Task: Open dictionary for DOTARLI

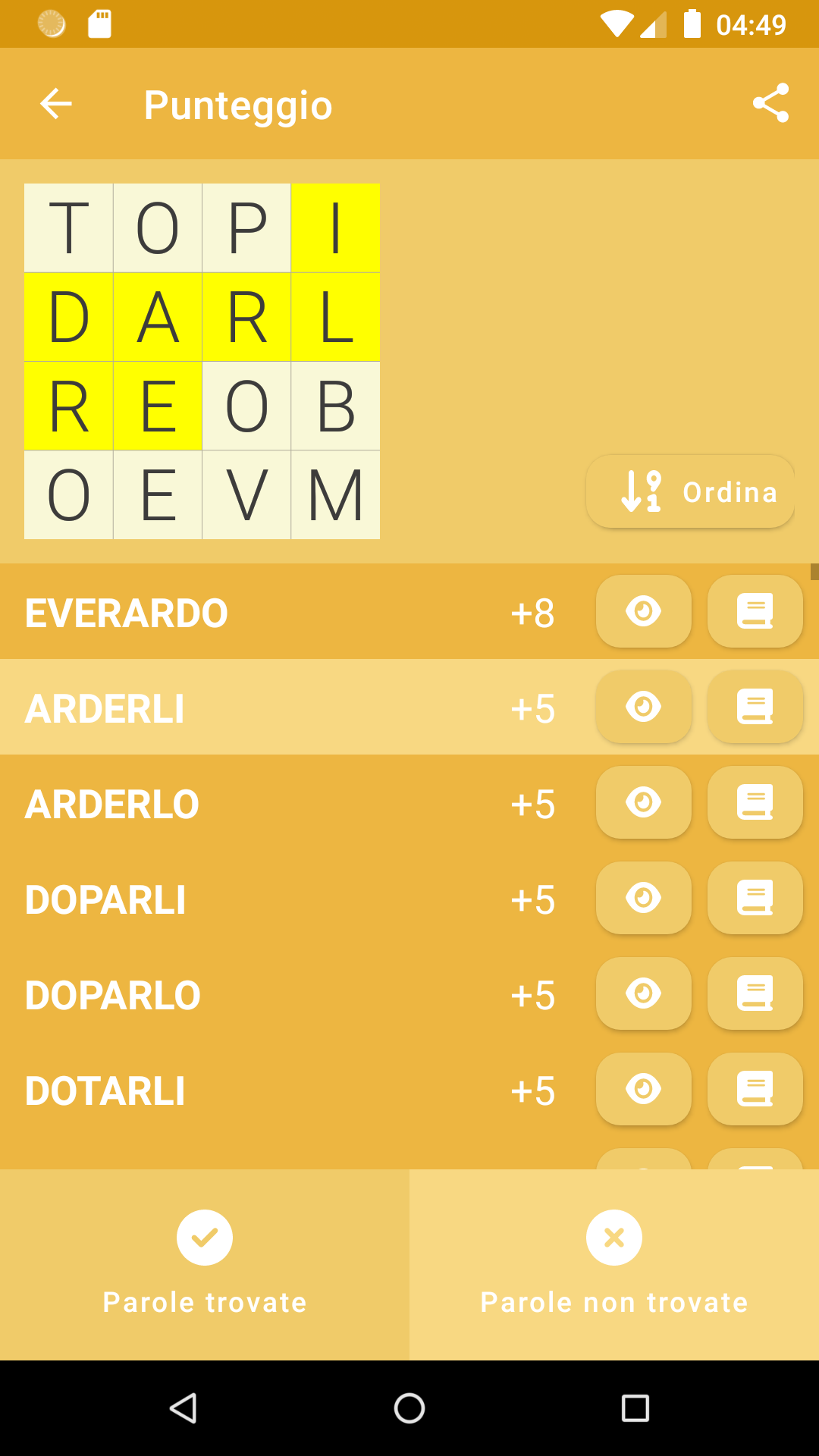Action: click(x=755, y=1090)
